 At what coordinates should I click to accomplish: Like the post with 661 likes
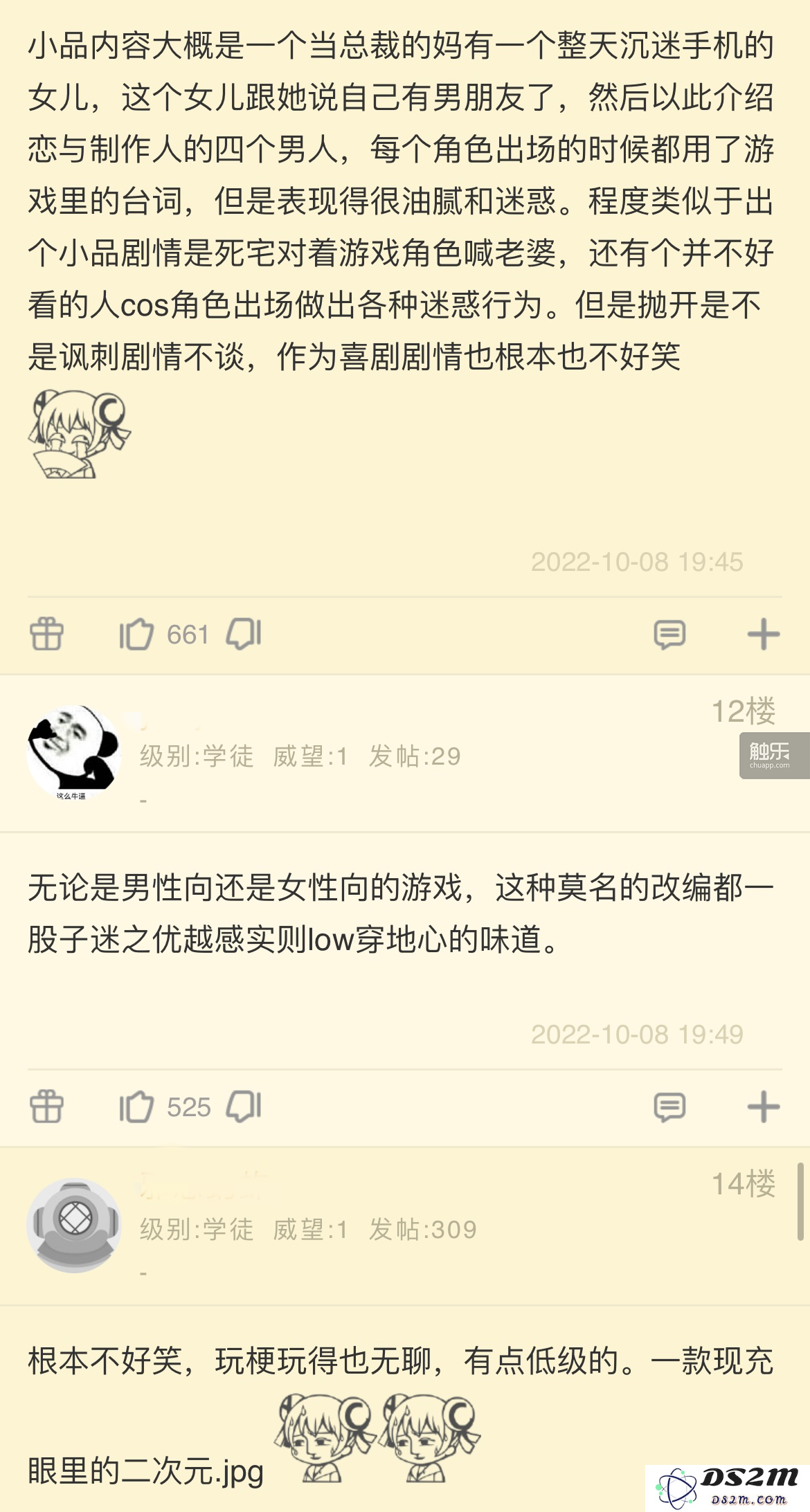[x=136, y=634]
